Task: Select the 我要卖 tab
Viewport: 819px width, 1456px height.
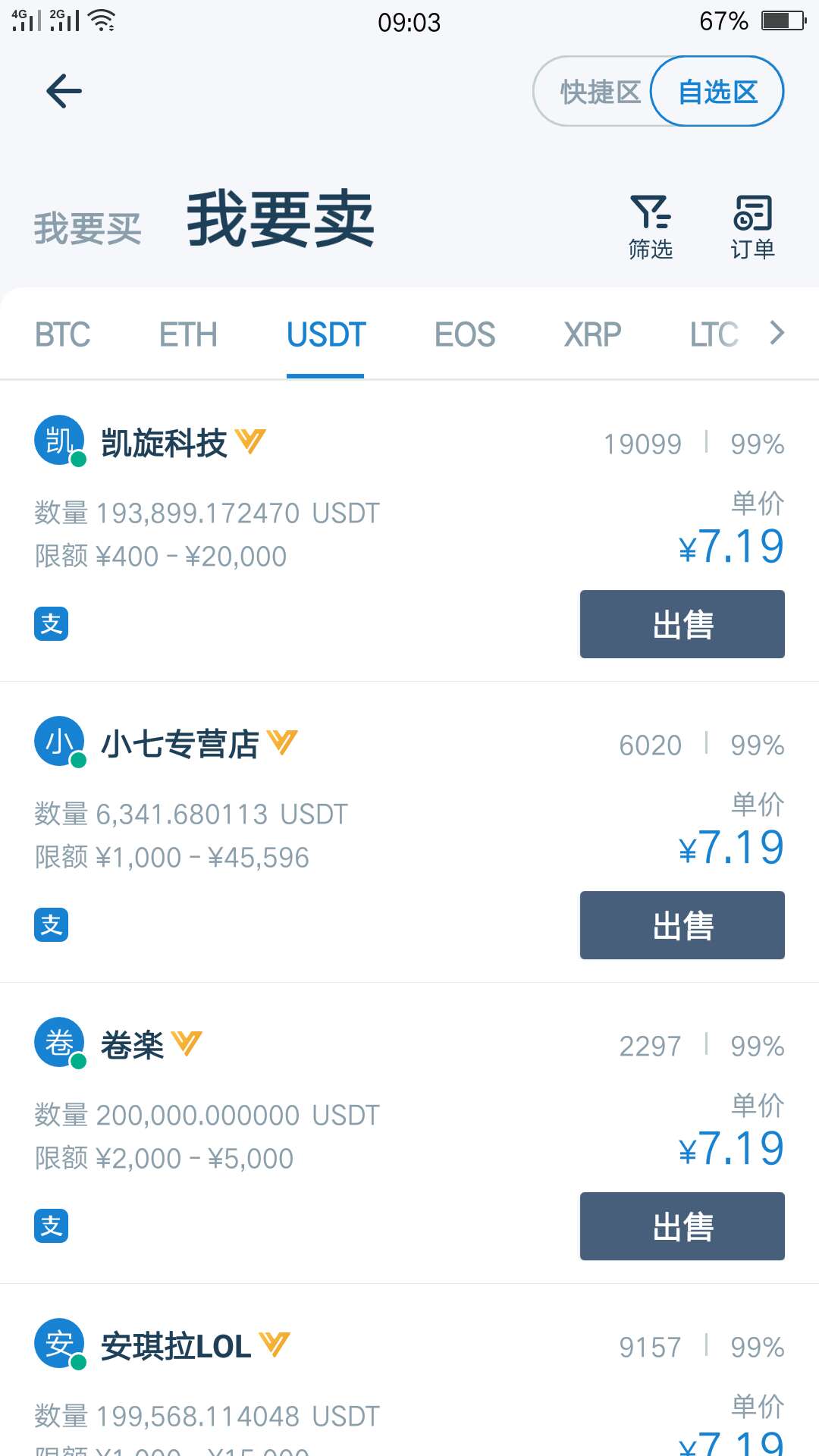Action: click(281, 220)
